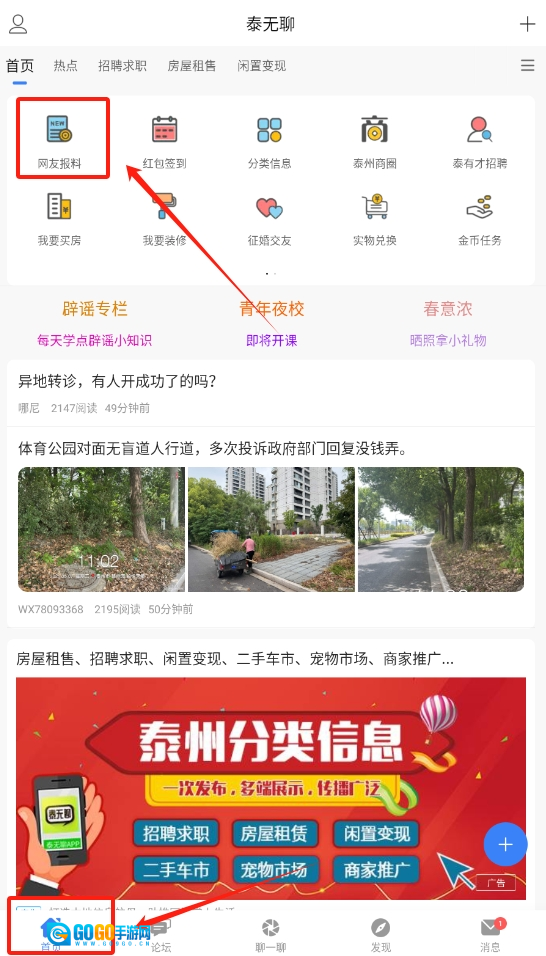Screen dimensions: 546x956
Task: Switch to the 热点 tab
Action: click(x=66, y=66)
